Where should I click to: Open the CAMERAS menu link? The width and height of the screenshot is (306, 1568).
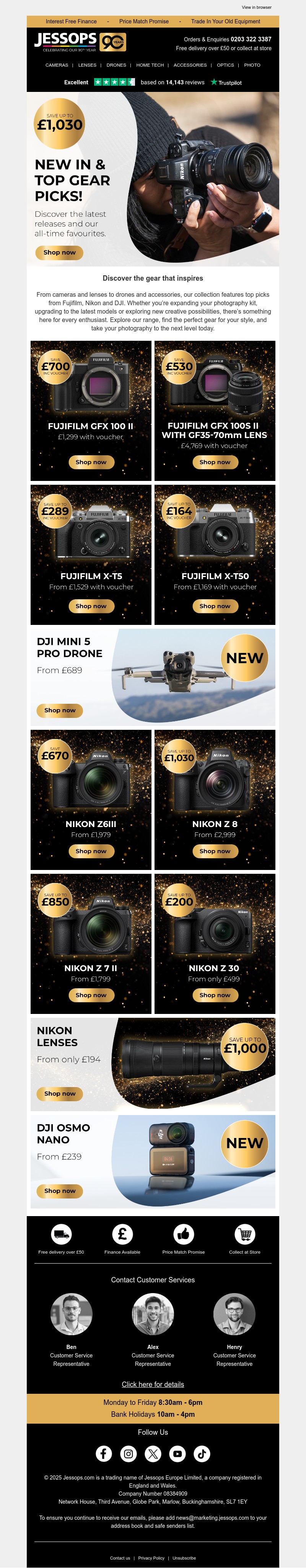point(57,65)
